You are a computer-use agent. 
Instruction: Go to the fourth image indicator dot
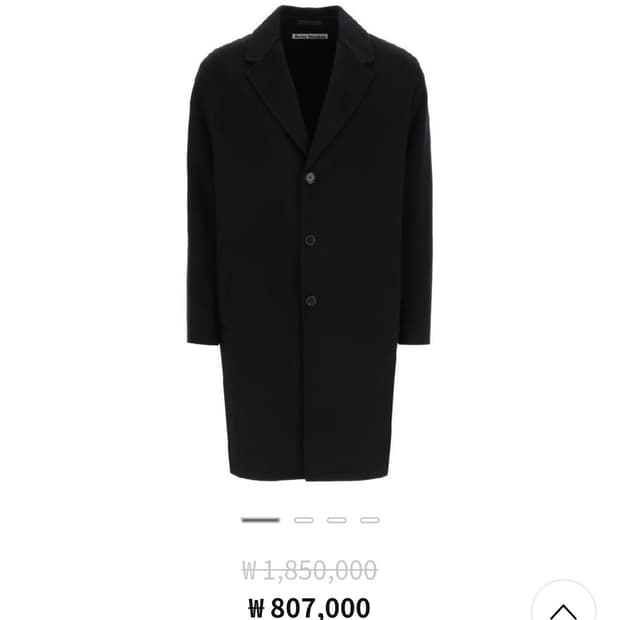[x=370, y=520]
